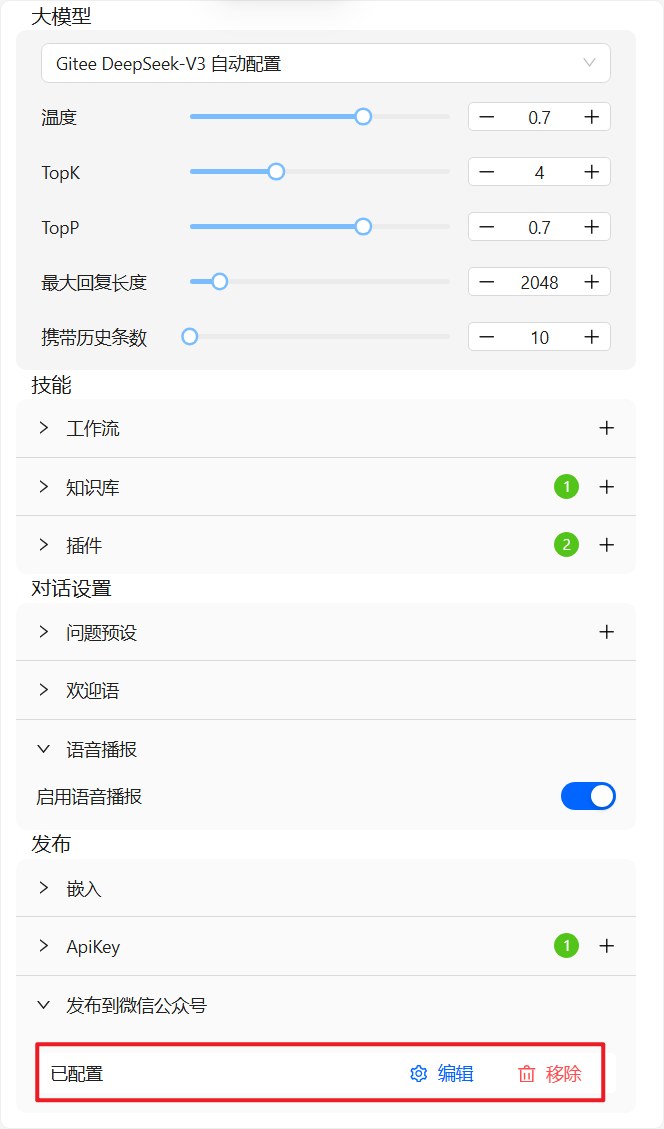Screen dimensions: 664x1129
Task: Open the Gitee DeepSeek-V3 model dropdown
Action: coord(325,64)
